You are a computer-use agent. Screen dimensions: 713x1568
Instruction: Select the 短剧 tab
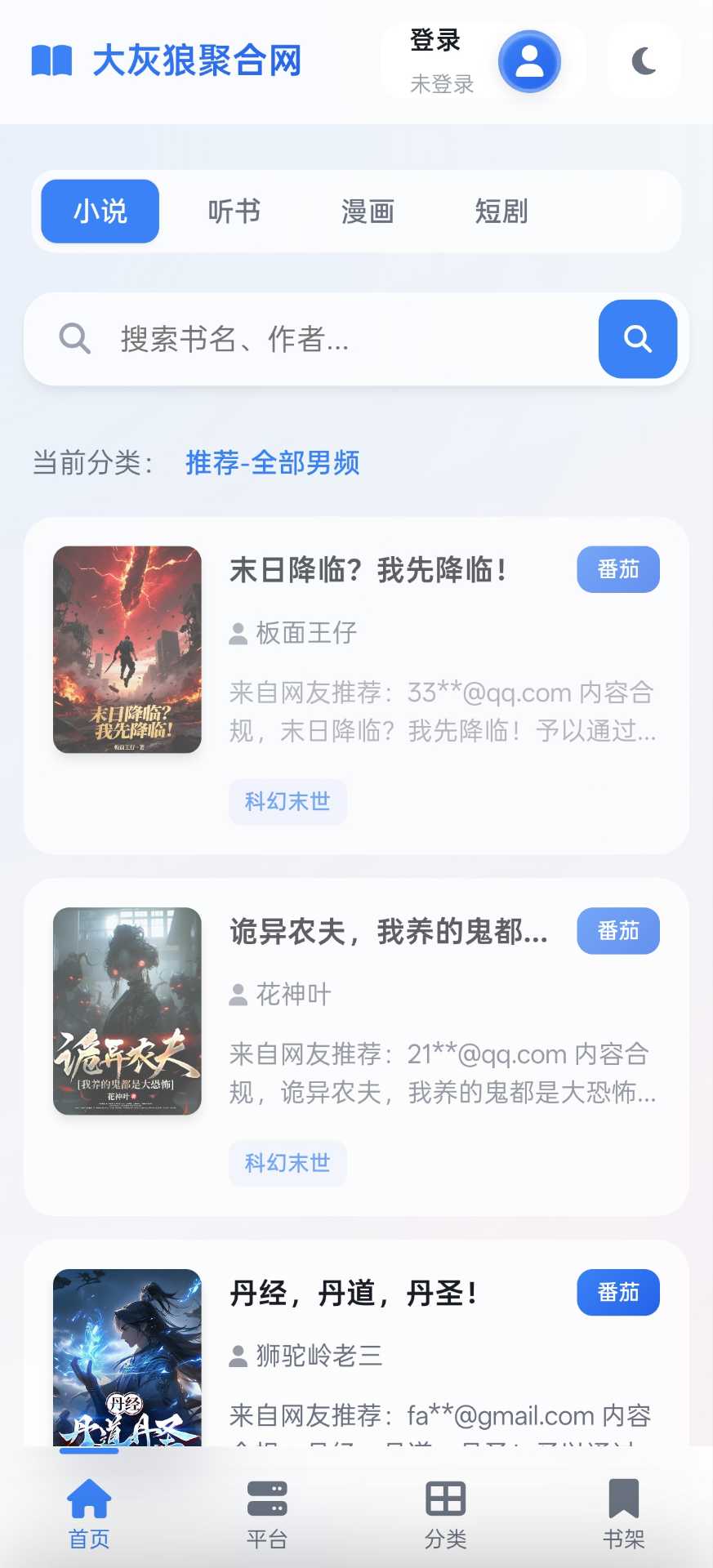tap(501, 212)
